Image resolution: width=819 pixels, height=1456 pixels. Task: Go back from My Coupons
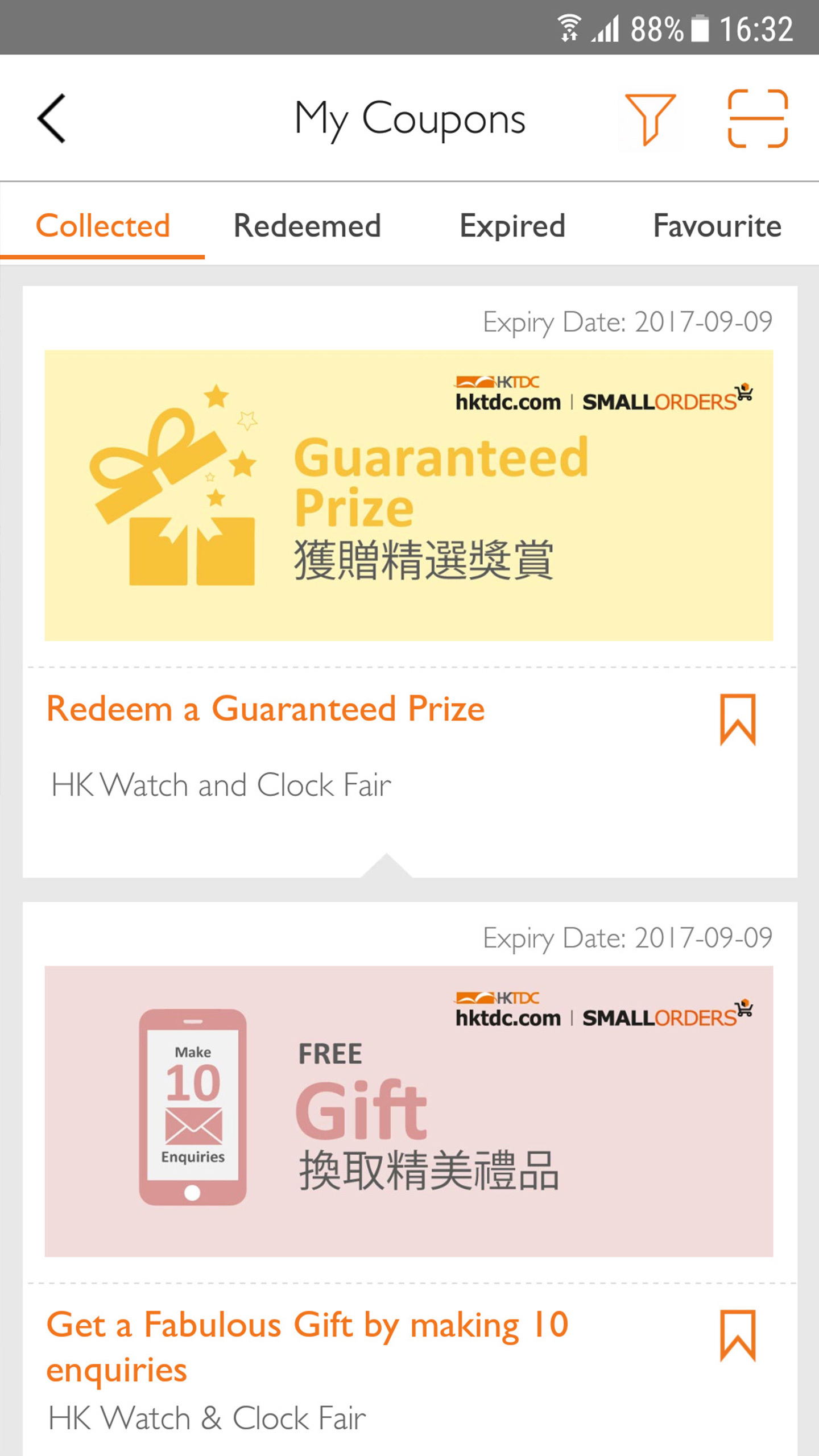pos(52,118)
